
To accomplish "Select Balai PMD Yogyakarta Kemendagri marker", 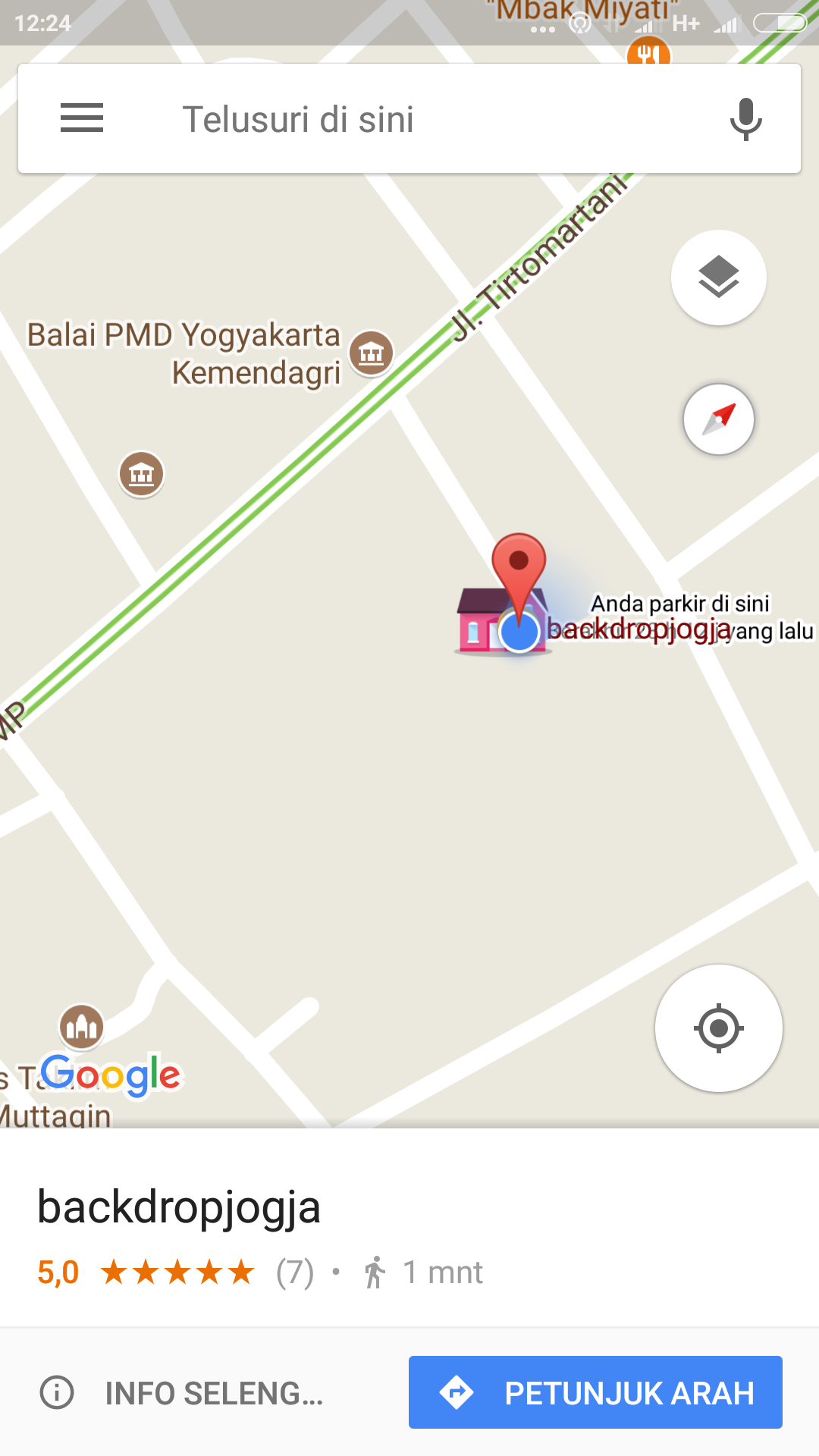I will (371, 353).
